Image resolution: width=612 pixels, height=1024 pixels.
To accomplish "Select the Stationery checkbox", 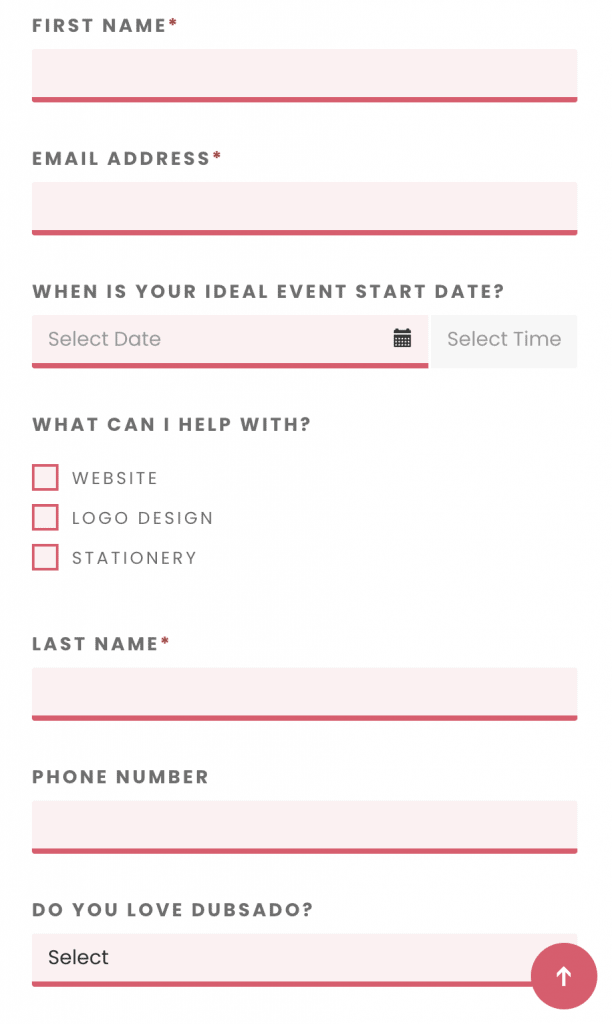I will (x=45, y=557).
